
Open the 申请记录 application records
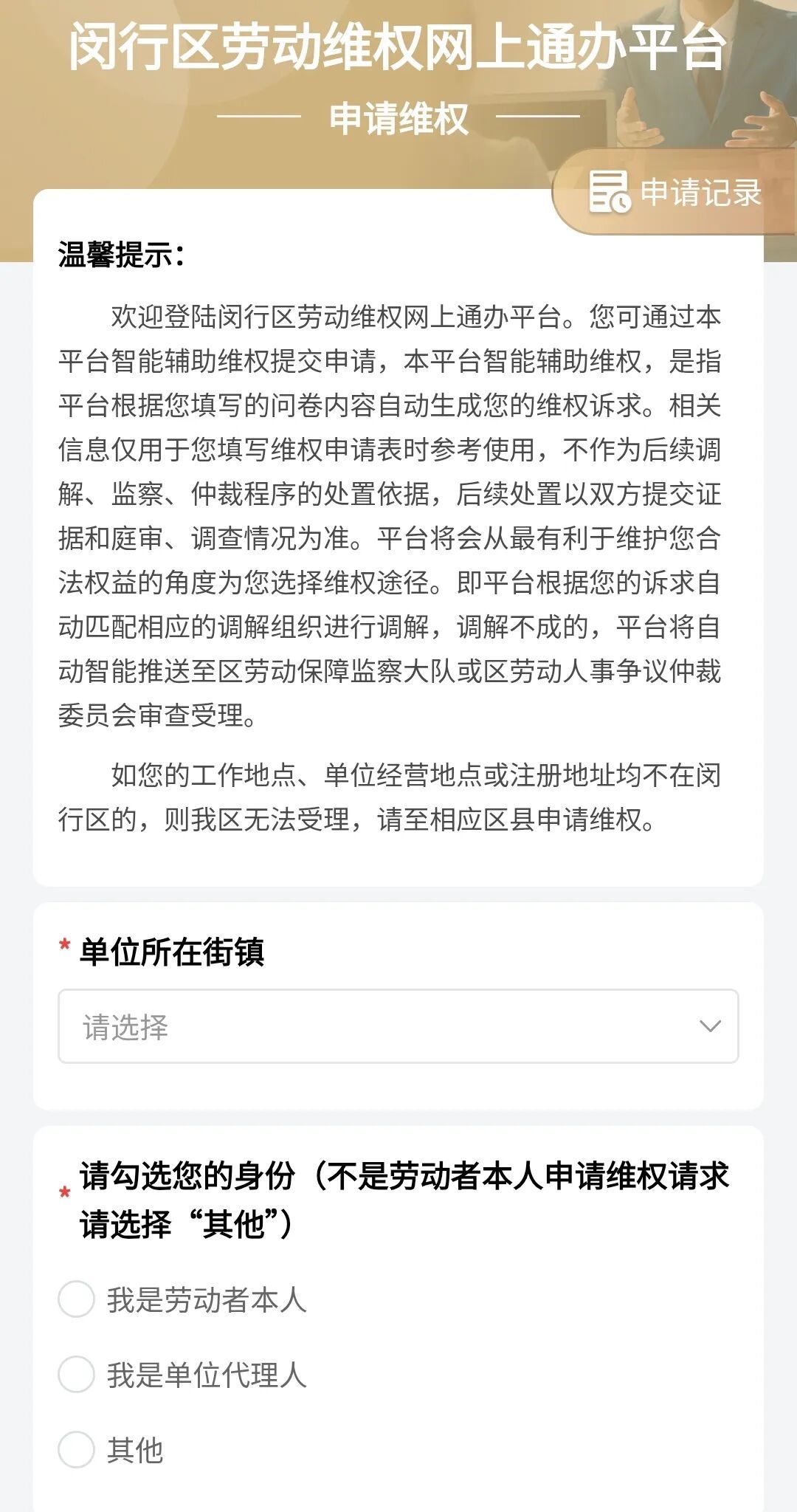click(x=675, y=193)
